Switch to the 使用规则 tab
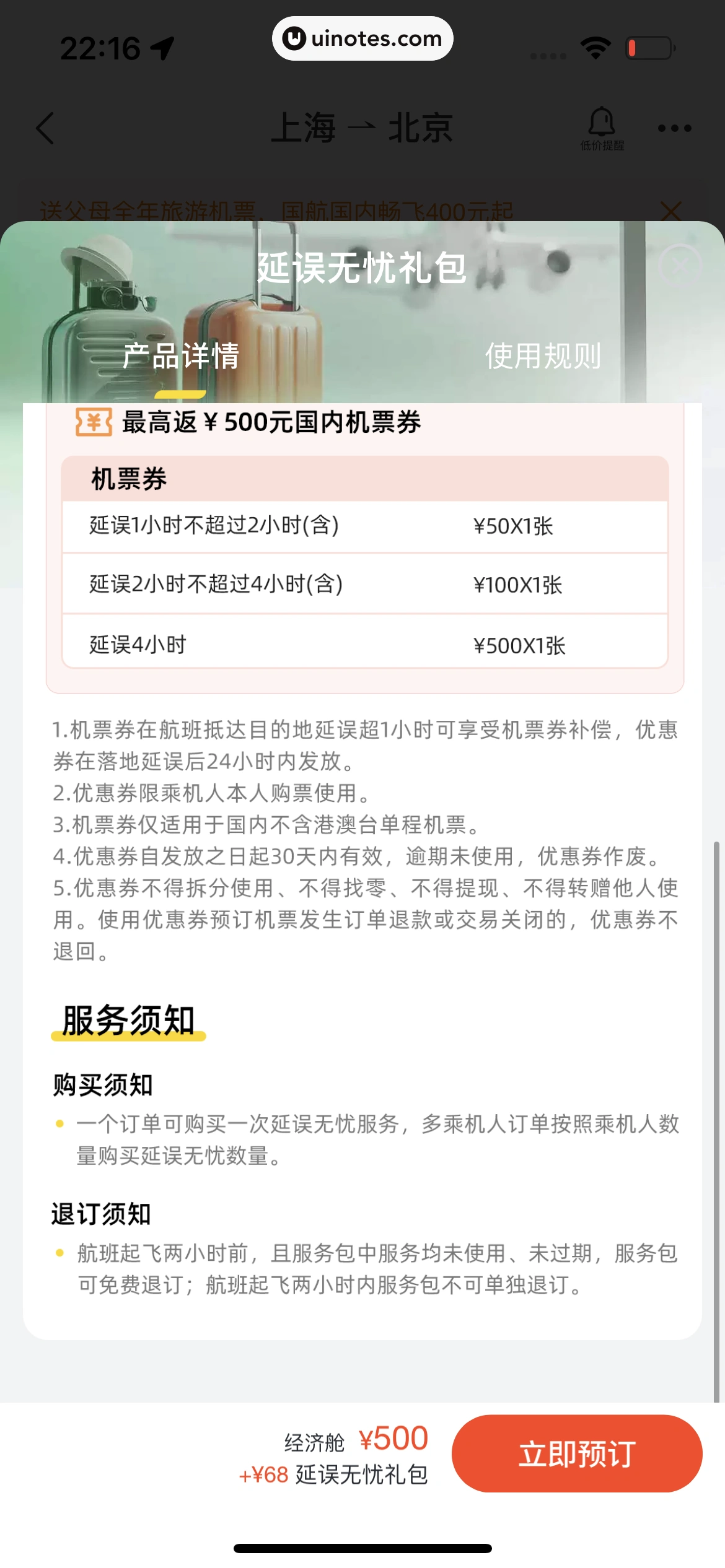The height and width of the screenshot is (1568, 725). pyautogui.click(x=543, y=356)
